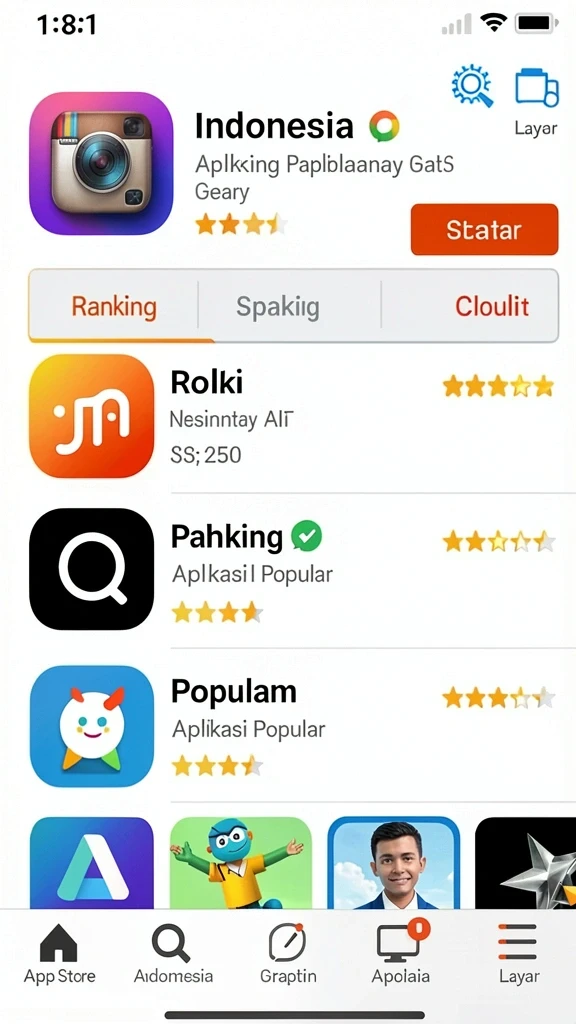Open the gear search icon

(472, 86)
